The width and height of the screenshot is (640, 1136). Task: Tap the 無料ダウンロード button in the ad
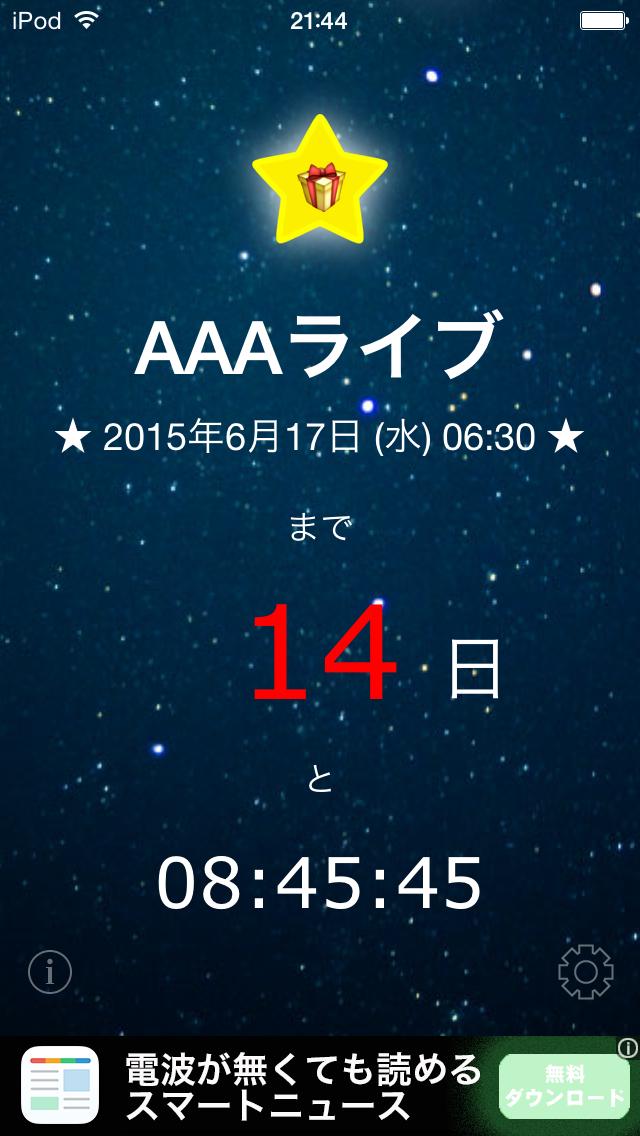(563, 1087)
